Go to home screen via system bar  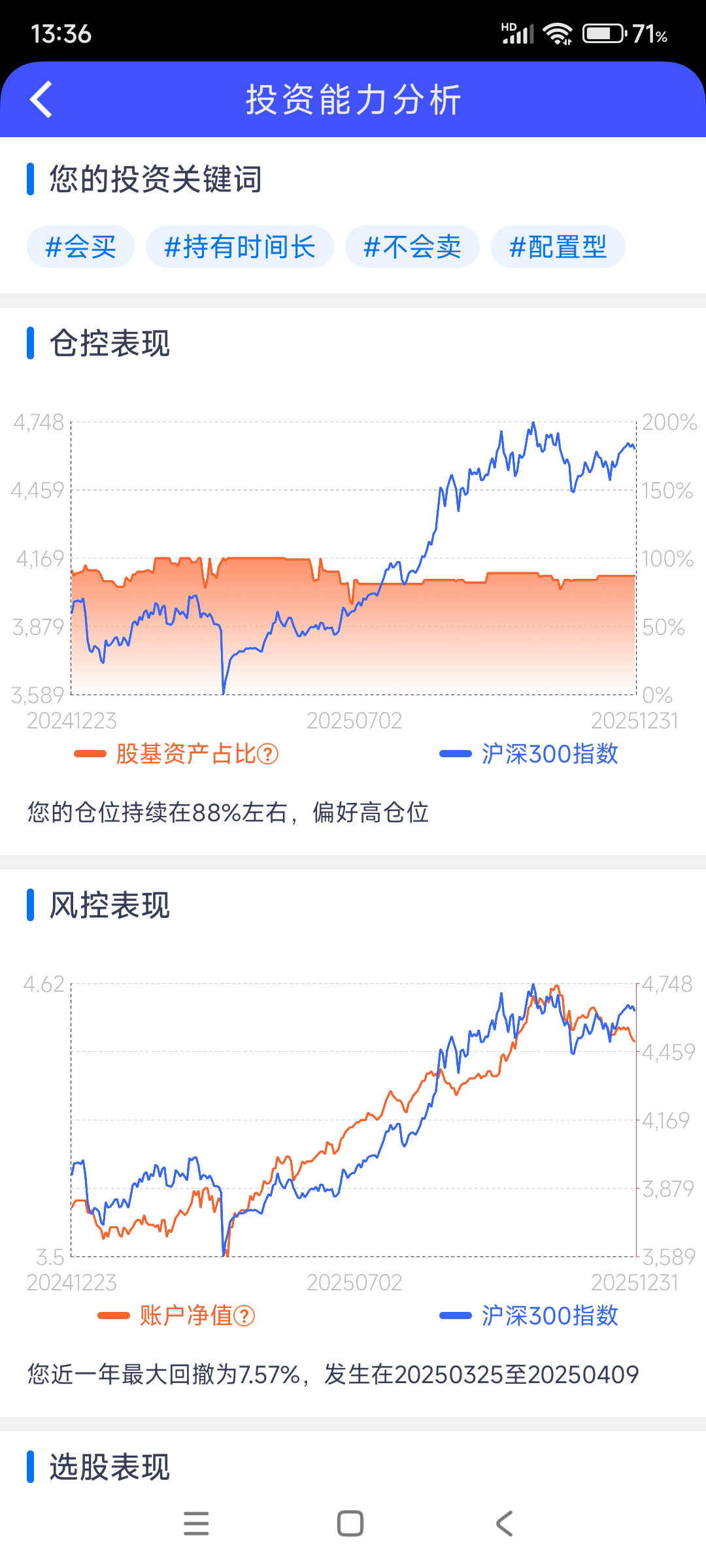[350, 1524]
